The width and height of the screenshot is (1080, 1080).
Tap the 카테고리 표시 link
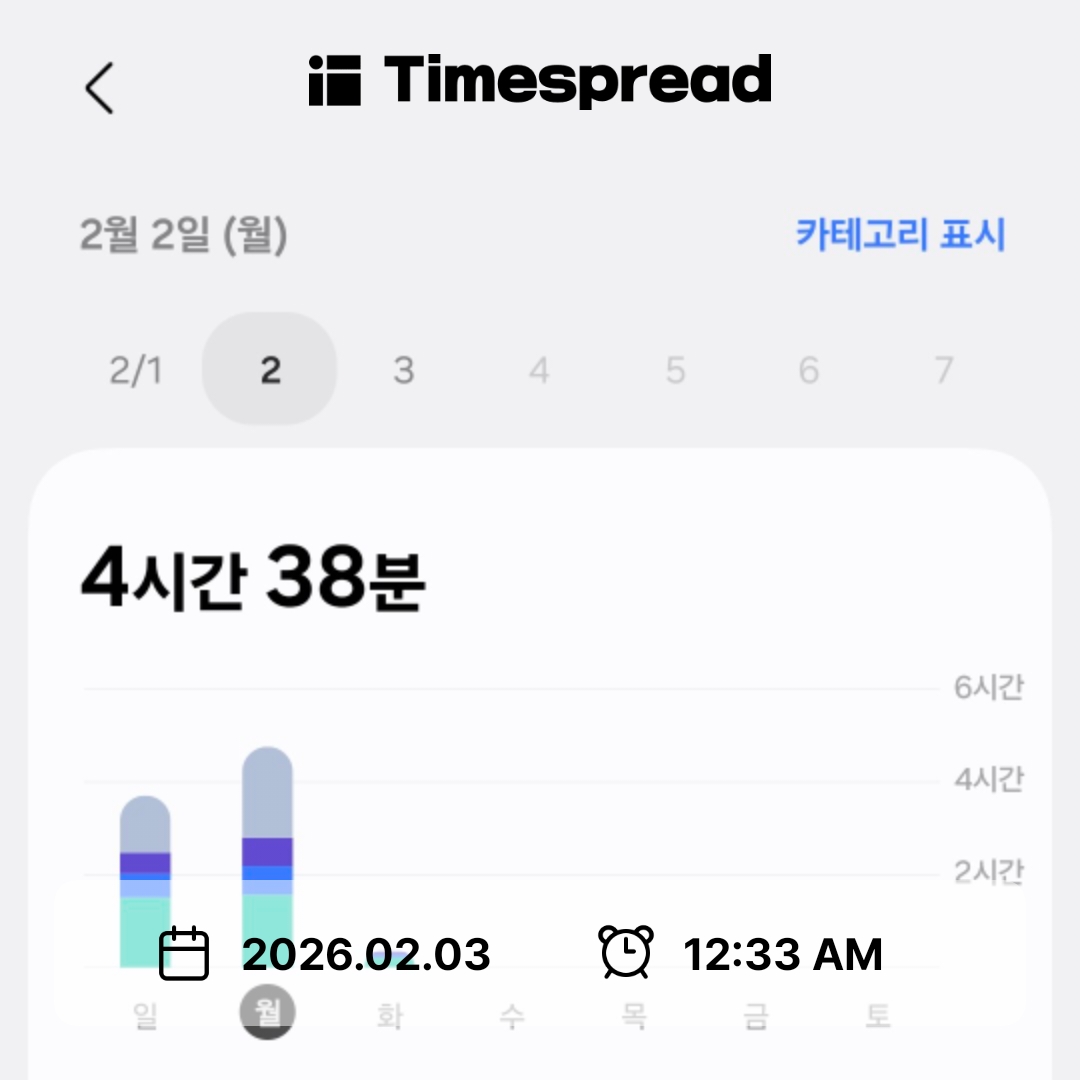pyautogui.click(x=900, y=235)
